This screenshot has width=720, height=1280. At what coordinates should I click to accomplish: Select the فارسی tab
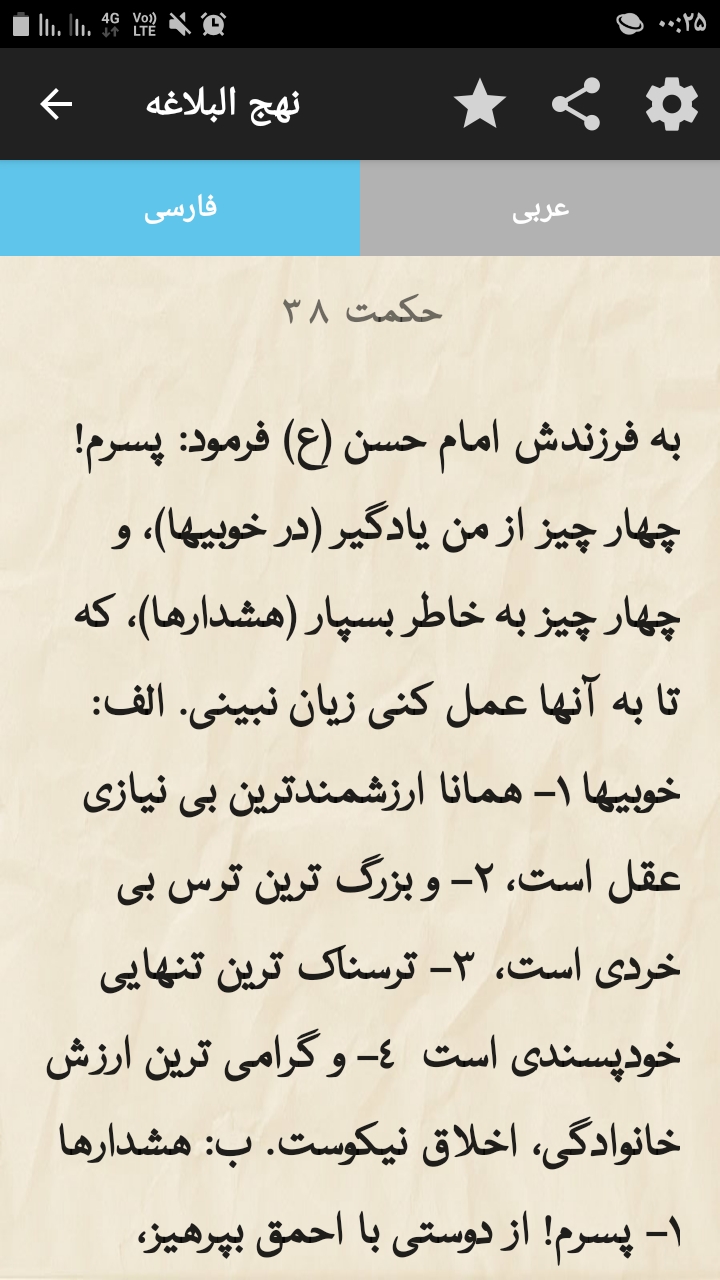[180, 209]
